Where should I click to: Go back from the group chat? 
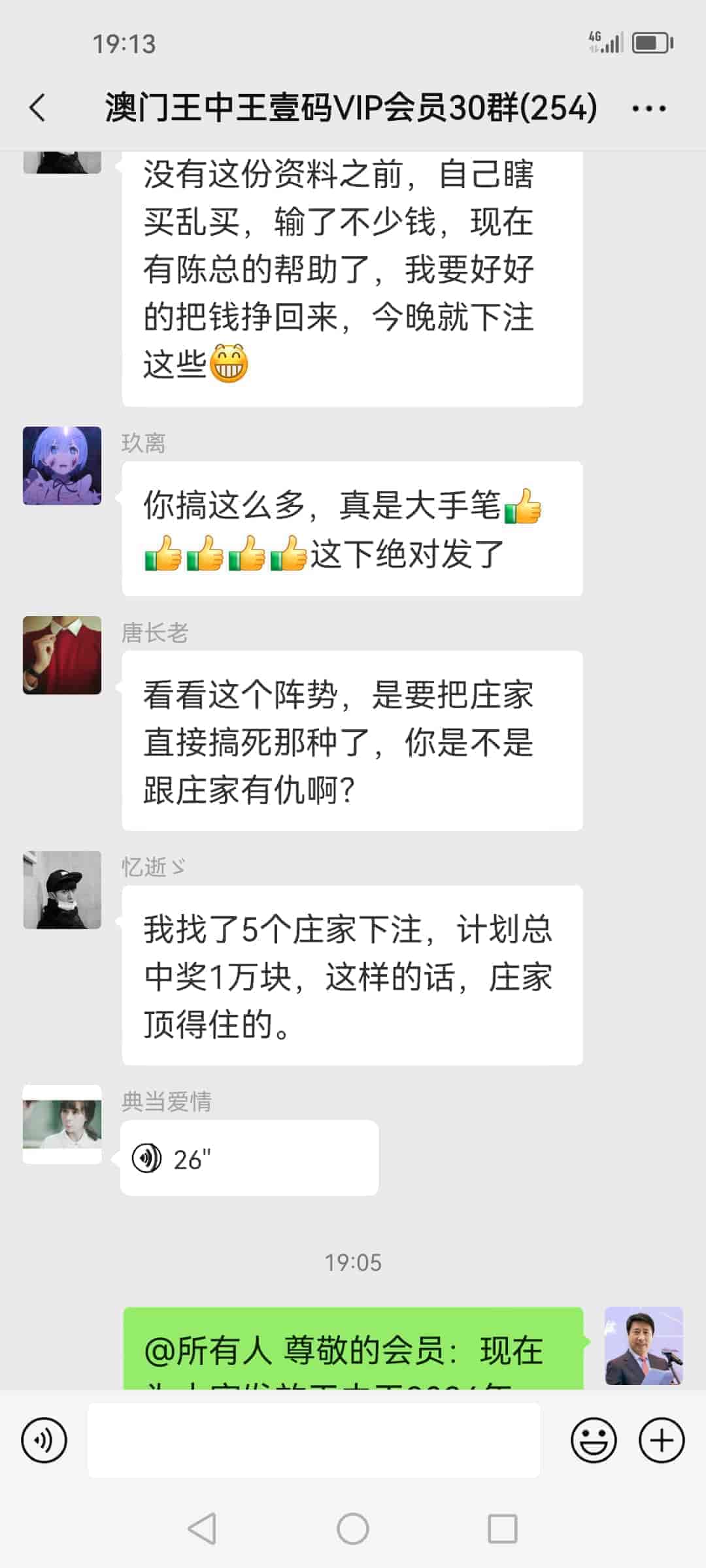coord(38,108)
